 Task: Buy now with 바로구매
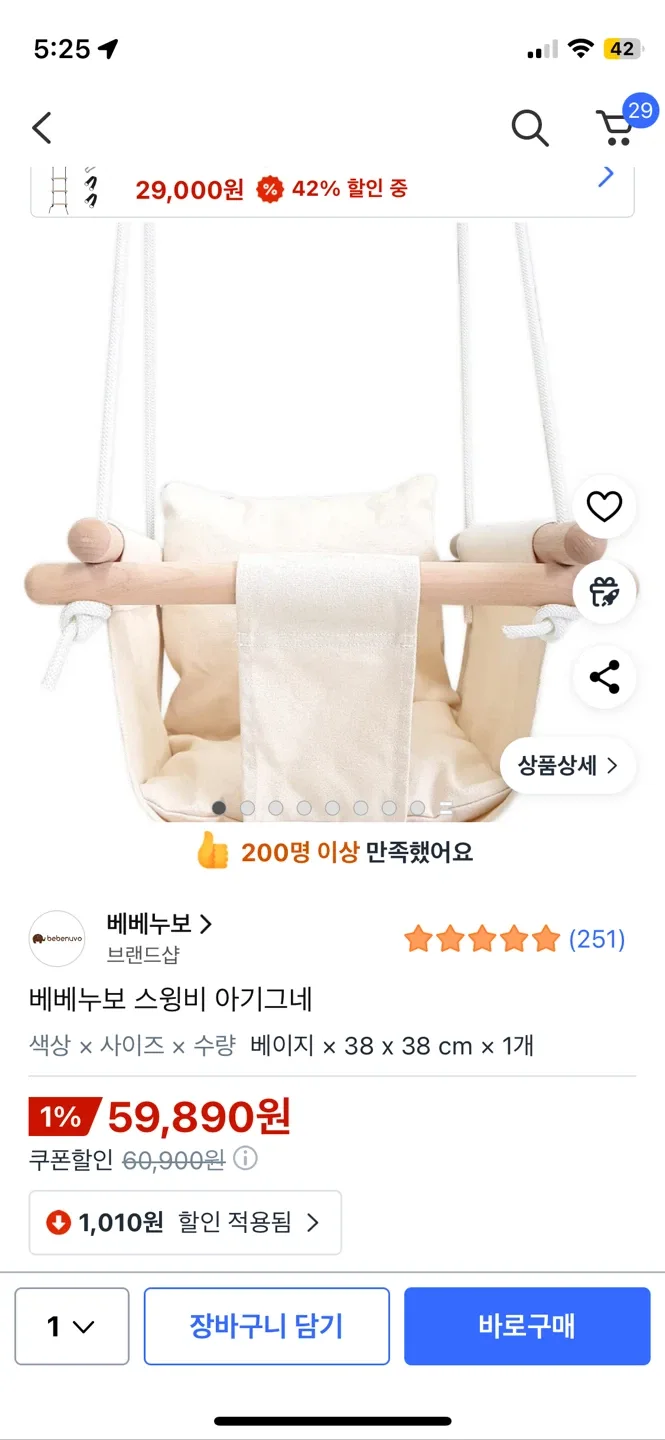tap(527, 1326)
